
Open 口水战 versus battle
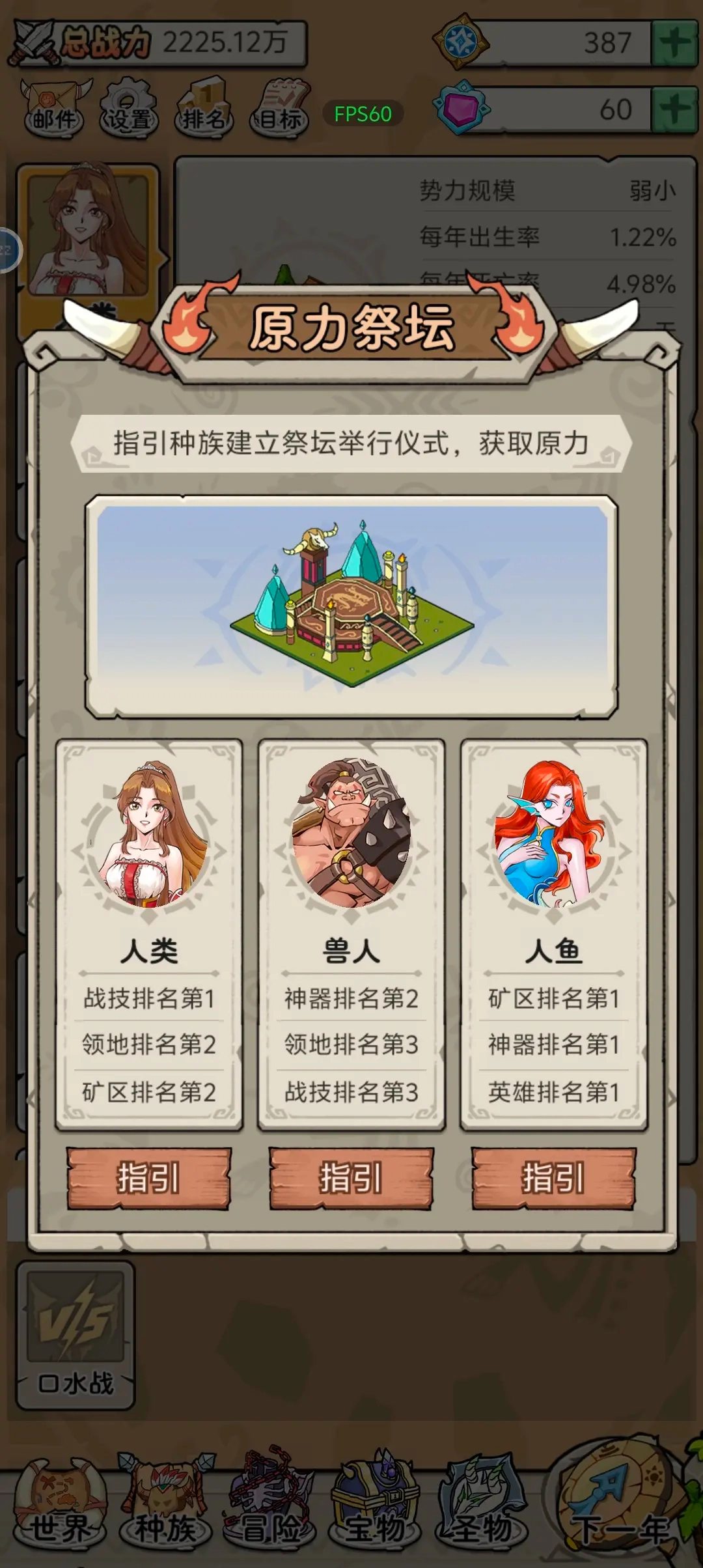(76, 1335)
